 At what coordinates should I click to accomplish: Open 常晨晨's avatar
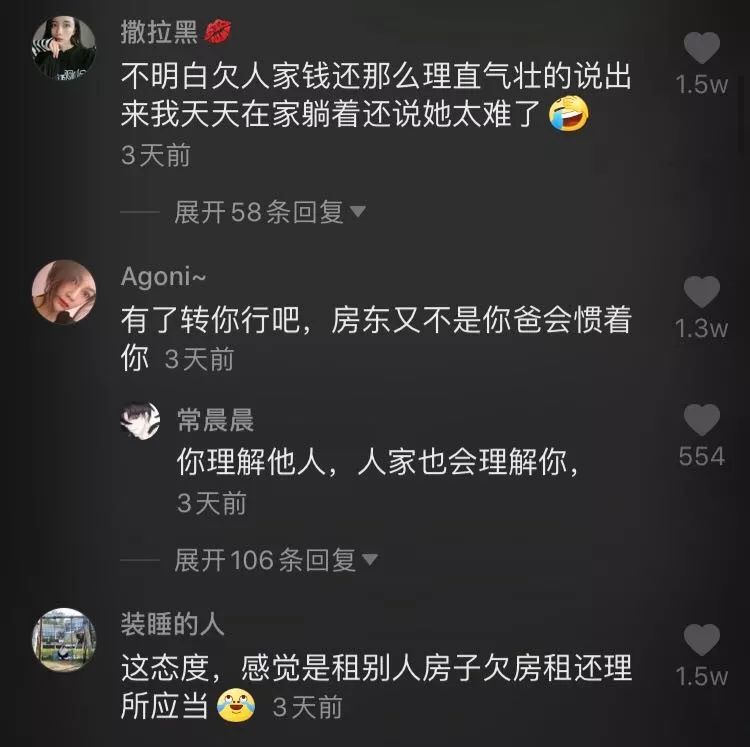click(141, 421)
